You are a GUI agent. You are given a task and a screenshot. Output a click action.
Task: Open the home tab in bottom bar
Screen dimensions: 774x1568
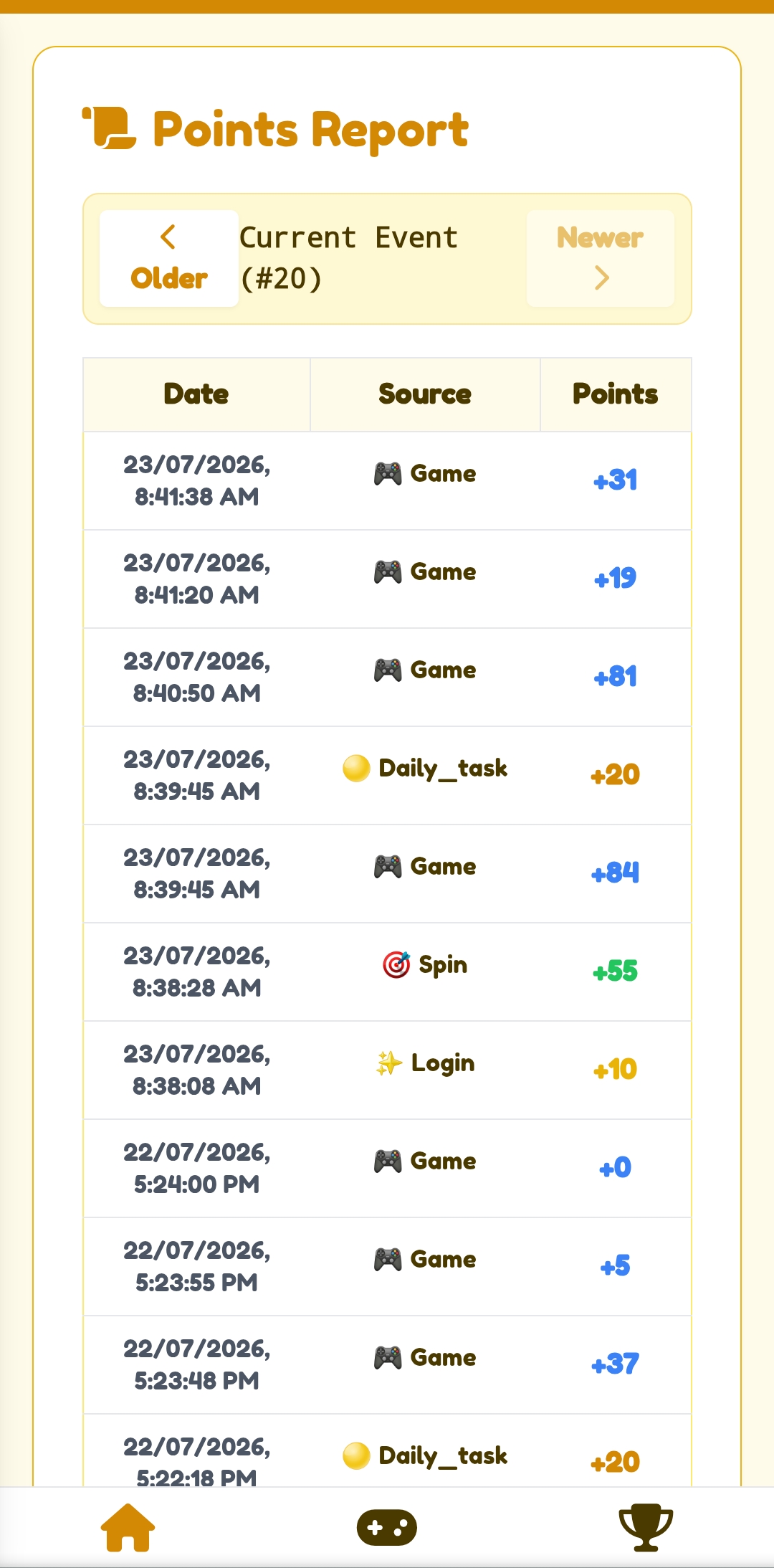click(128, 1527)
